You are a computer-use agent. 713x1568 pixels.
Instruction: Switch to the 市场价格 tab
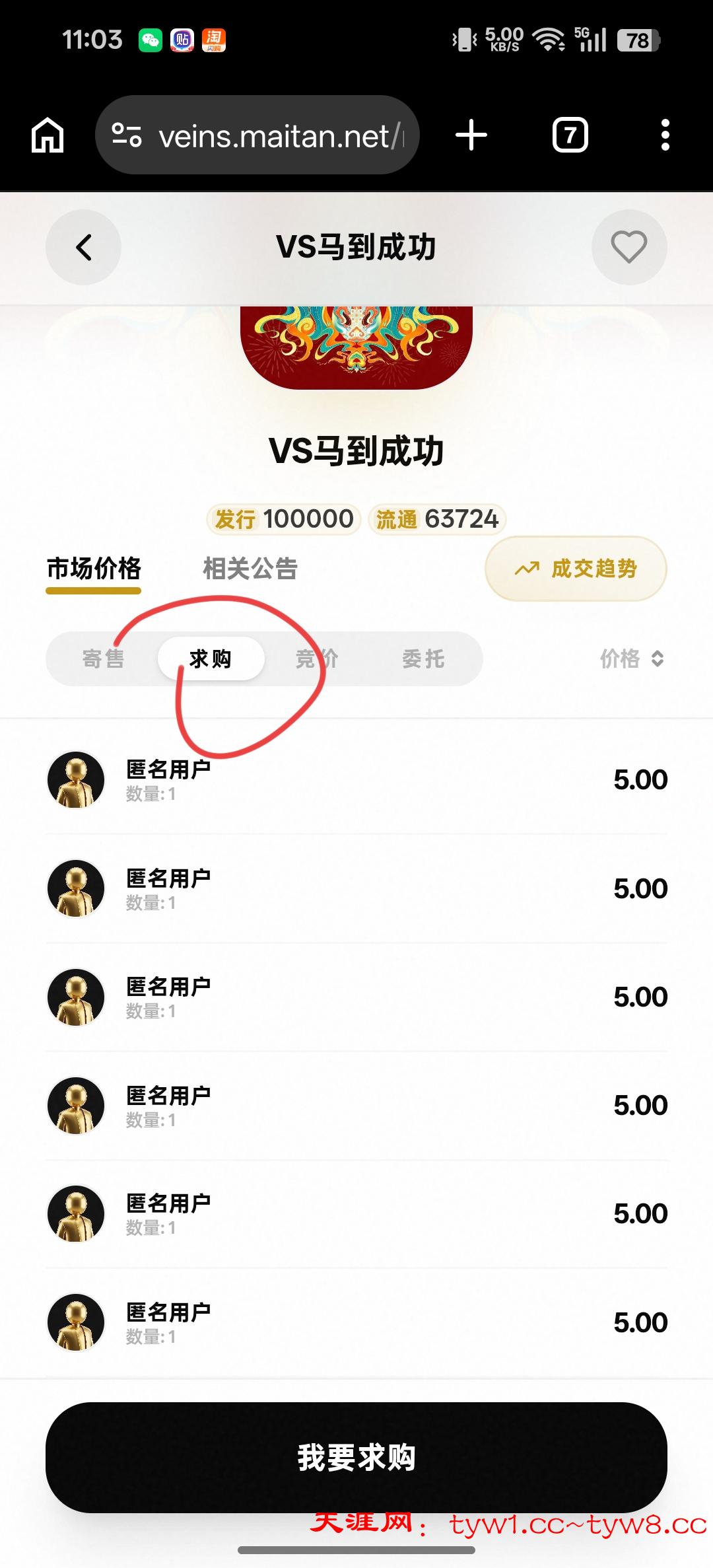tap(94, 569)
